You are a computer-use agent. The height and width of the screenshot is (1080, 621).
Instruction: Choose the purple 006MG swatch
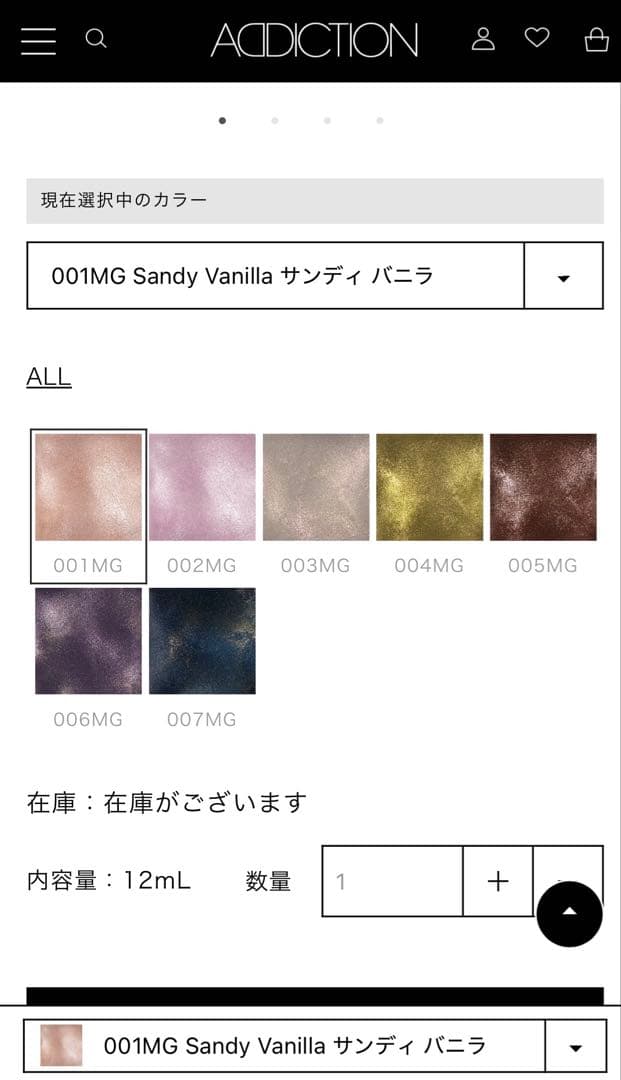tap(88, 641)
